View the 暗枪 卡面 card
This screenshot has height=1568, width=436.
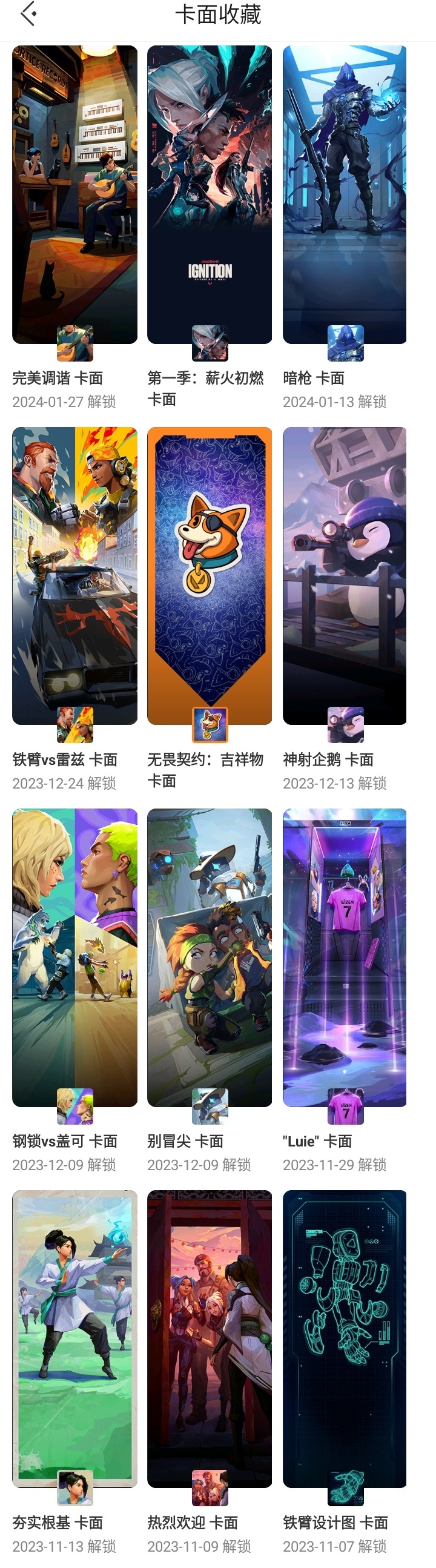[x=345, y=195]
